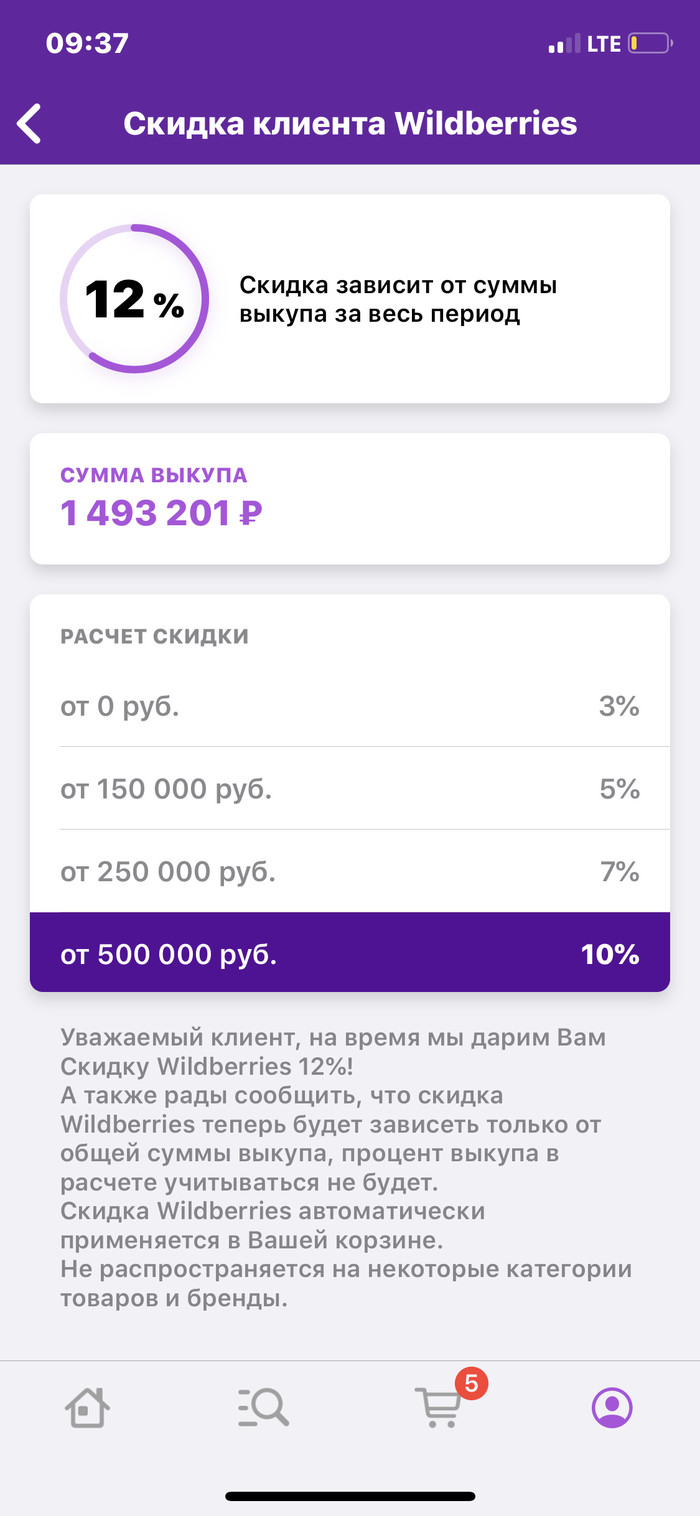Switch to the profile tab

click(x=612, y=1408)
